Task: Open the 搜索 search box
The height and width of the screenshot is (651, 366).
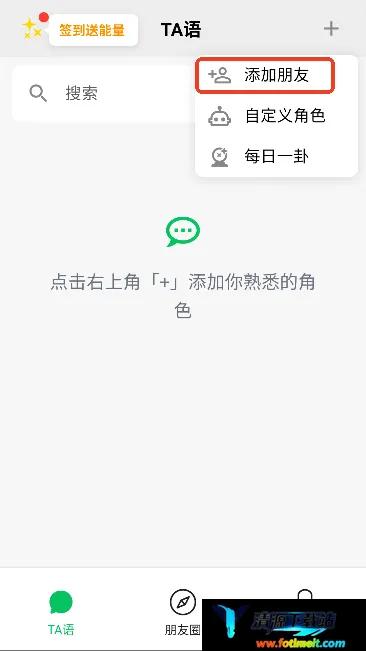Action: pos(104,93)
